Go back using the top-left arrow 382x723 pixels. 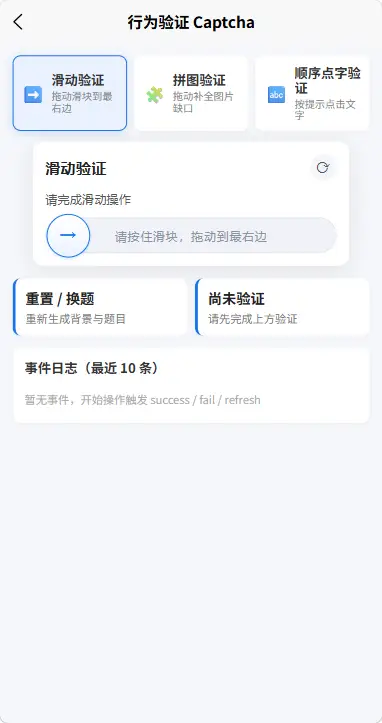pyautogui.click(x=18, y=22)
